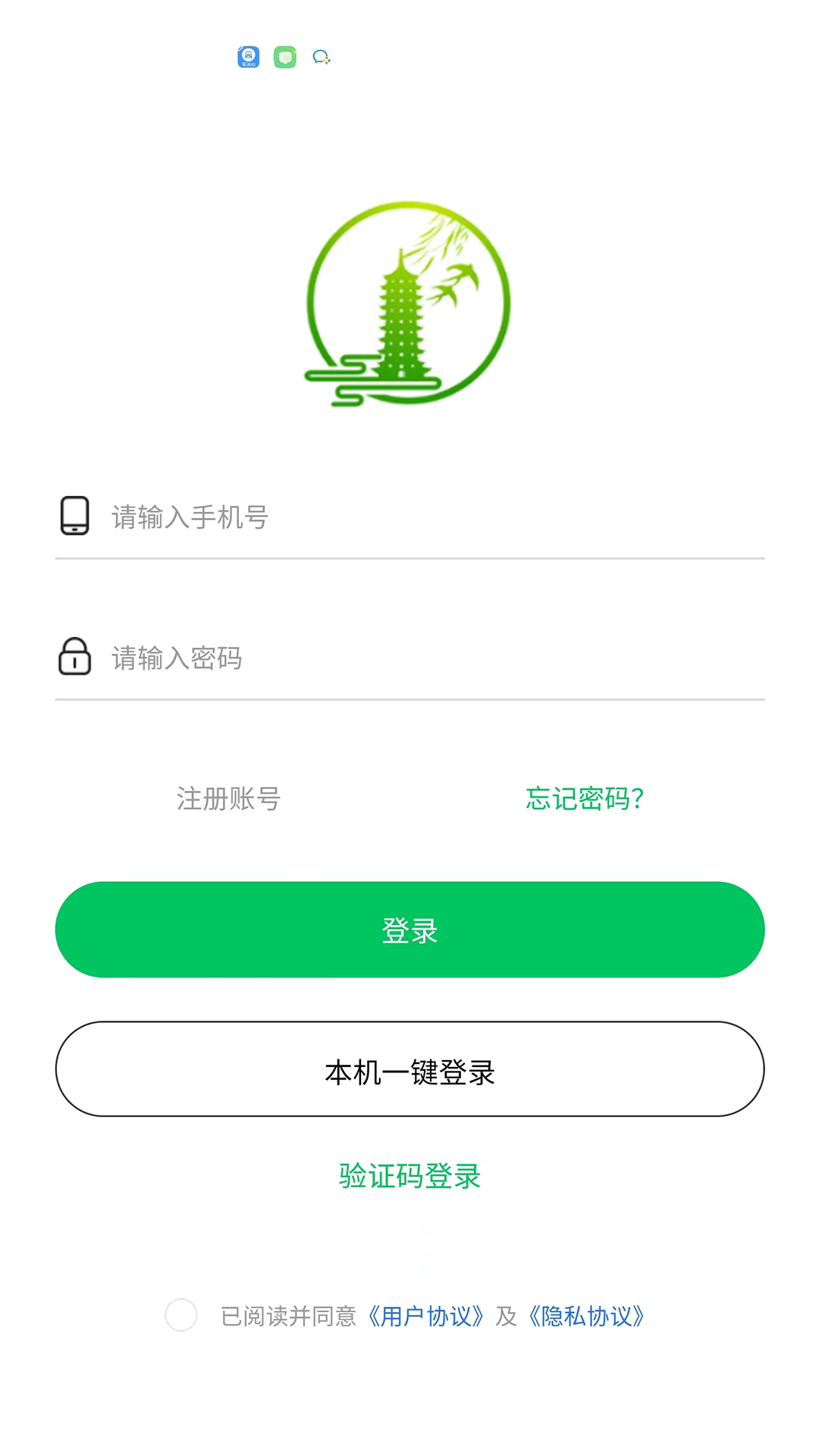View the 《隐私协议》 link
This screenshot has height=1456, width=819.
[586, 1316]
